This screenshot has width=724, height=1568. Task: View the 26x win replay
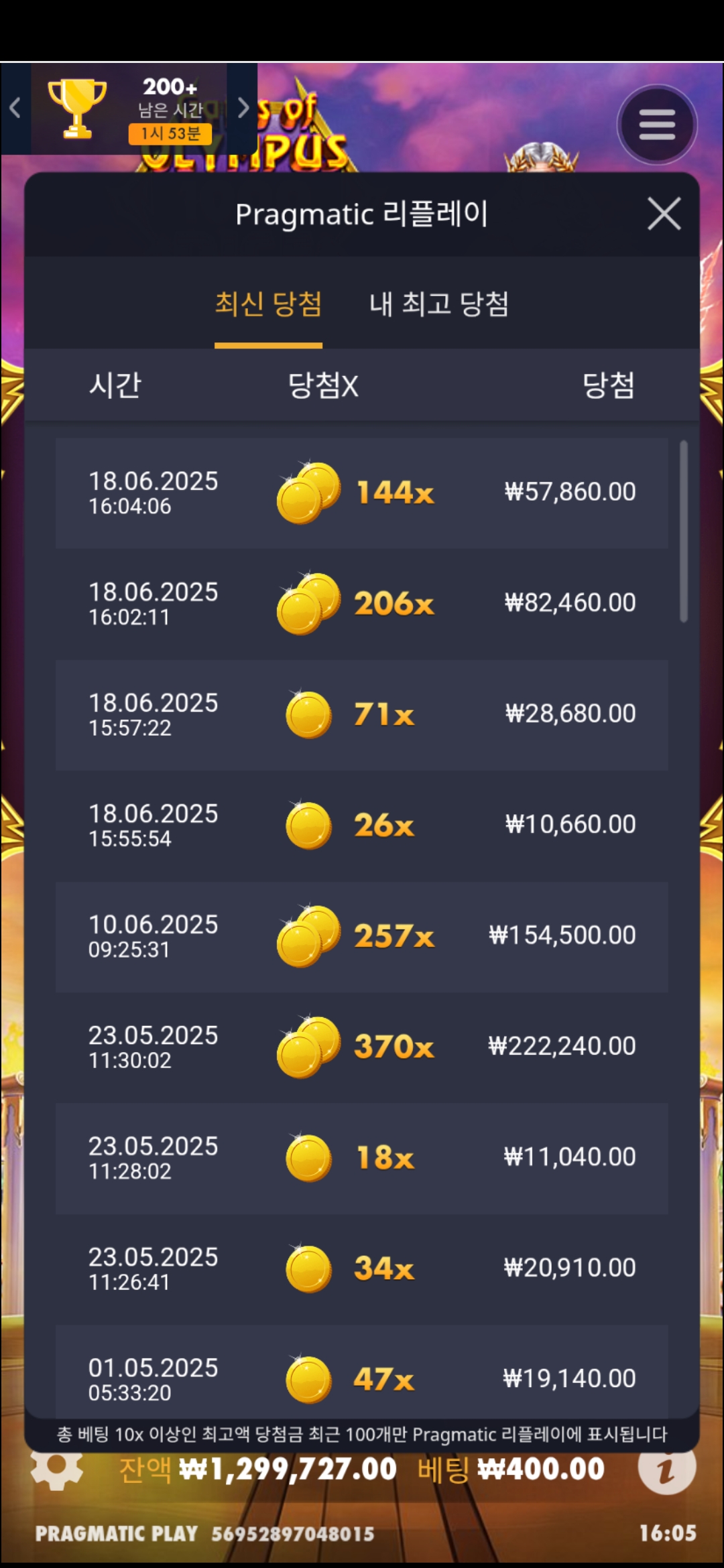pos(362,825)
